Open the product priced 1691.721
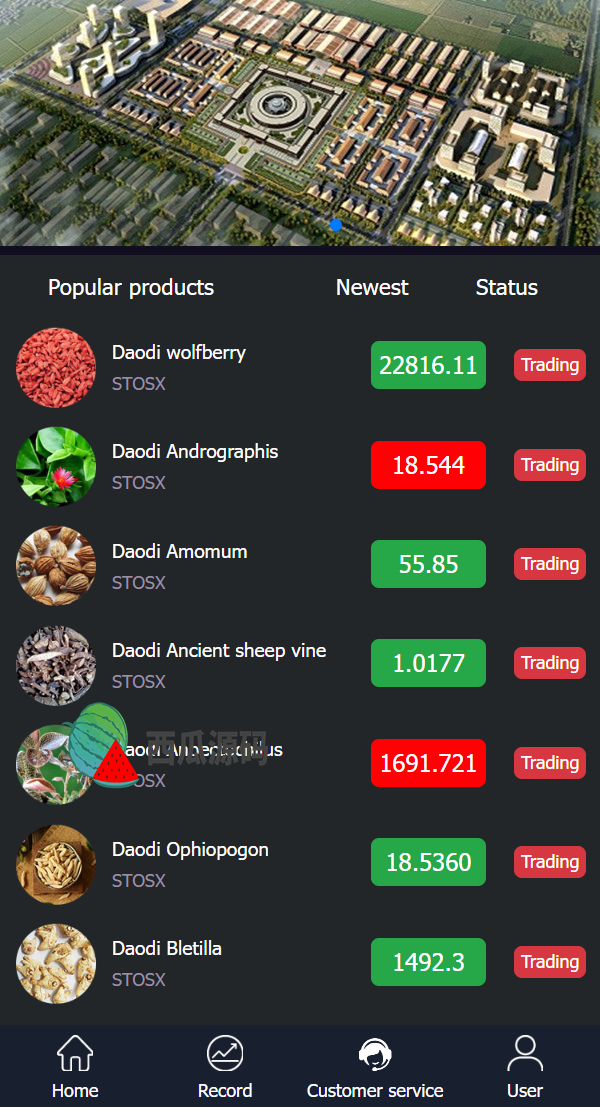Screen dimensions: 600x1107 (x=300, y=763)
